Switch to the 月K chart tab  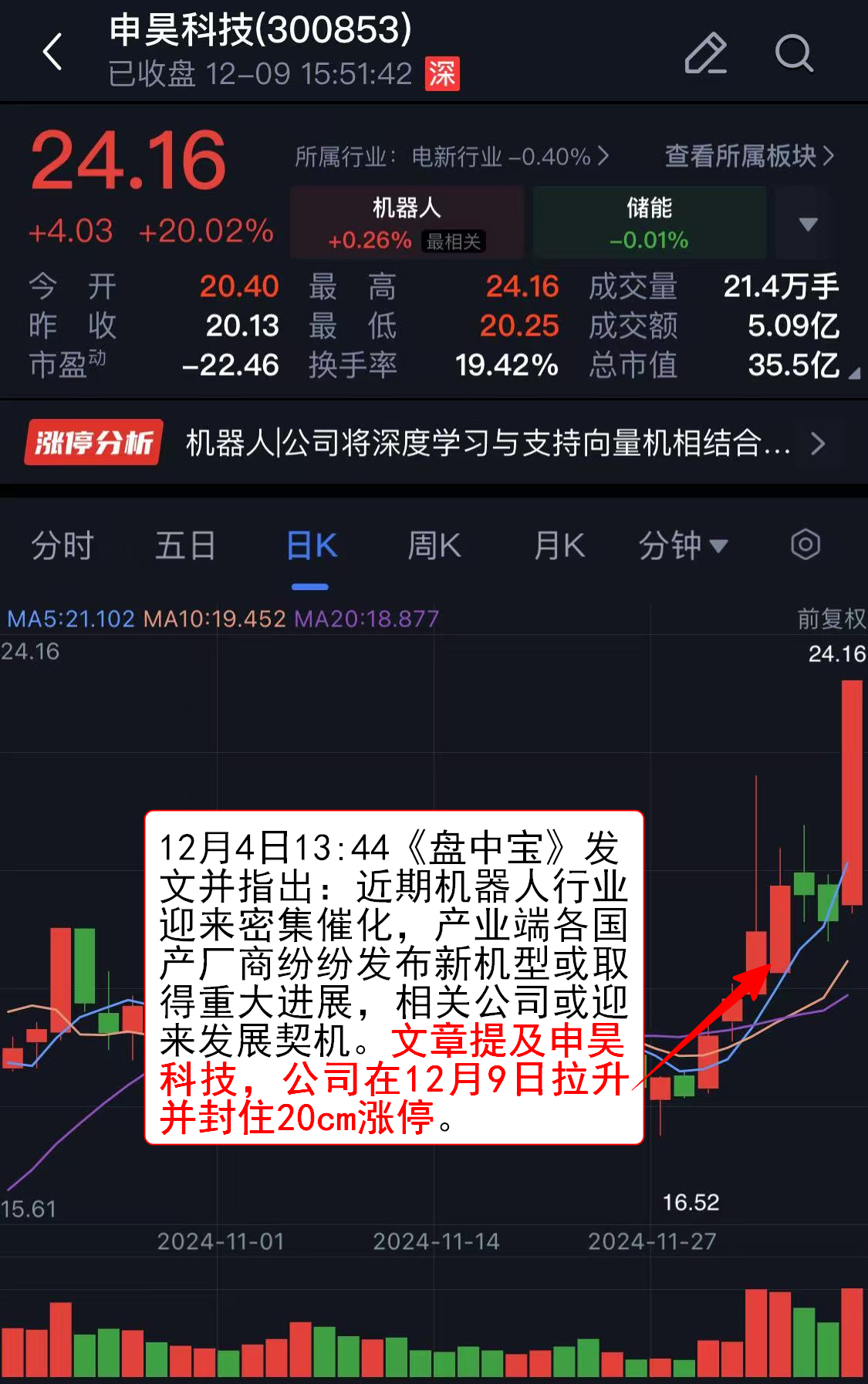pyautogui.click(x=559, y=546)
